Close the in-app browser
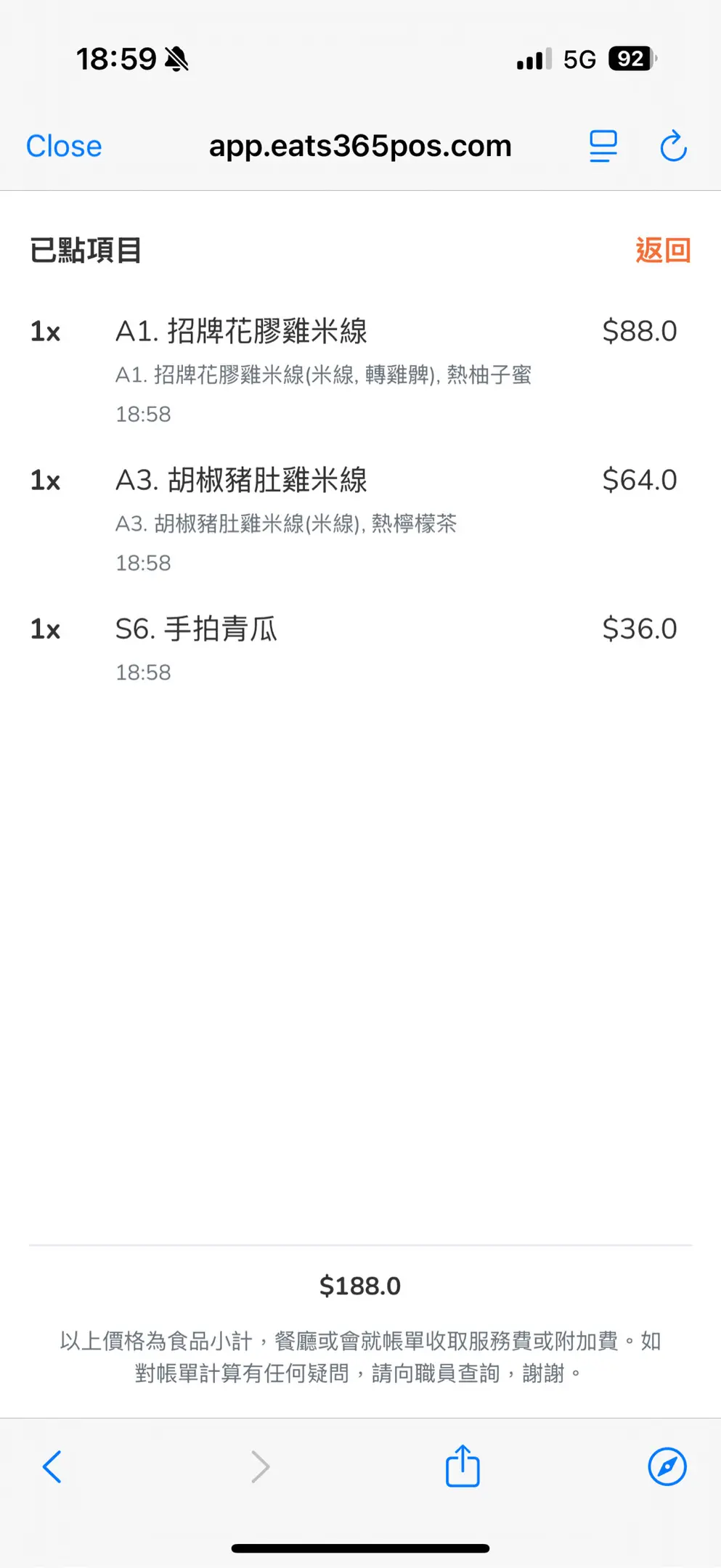Viewport: 721px width, 1568px height. click(64, 147)
